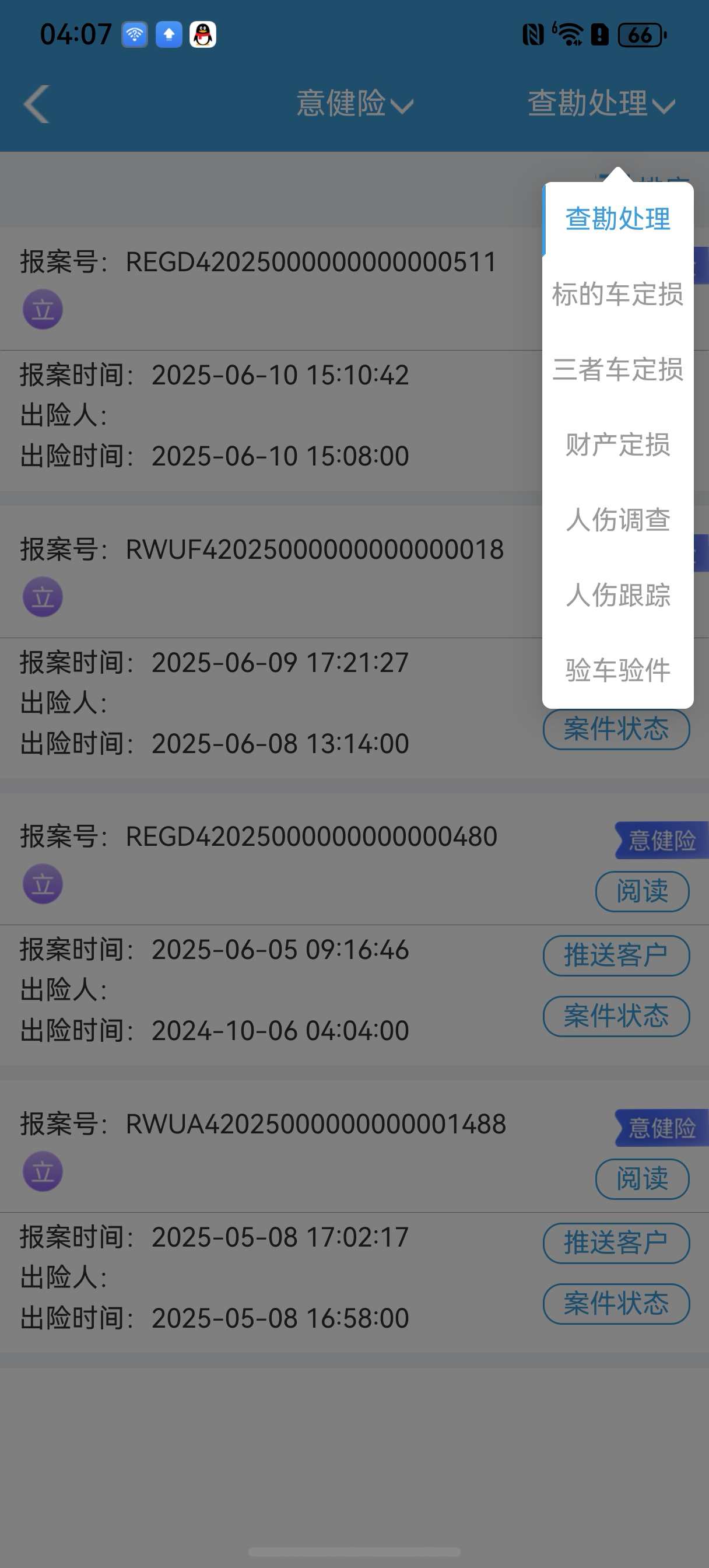Screen dimensions: 709x1568
Task: View 案件状态 for case REGD4202500000000000480
Action: (616, 1016)
